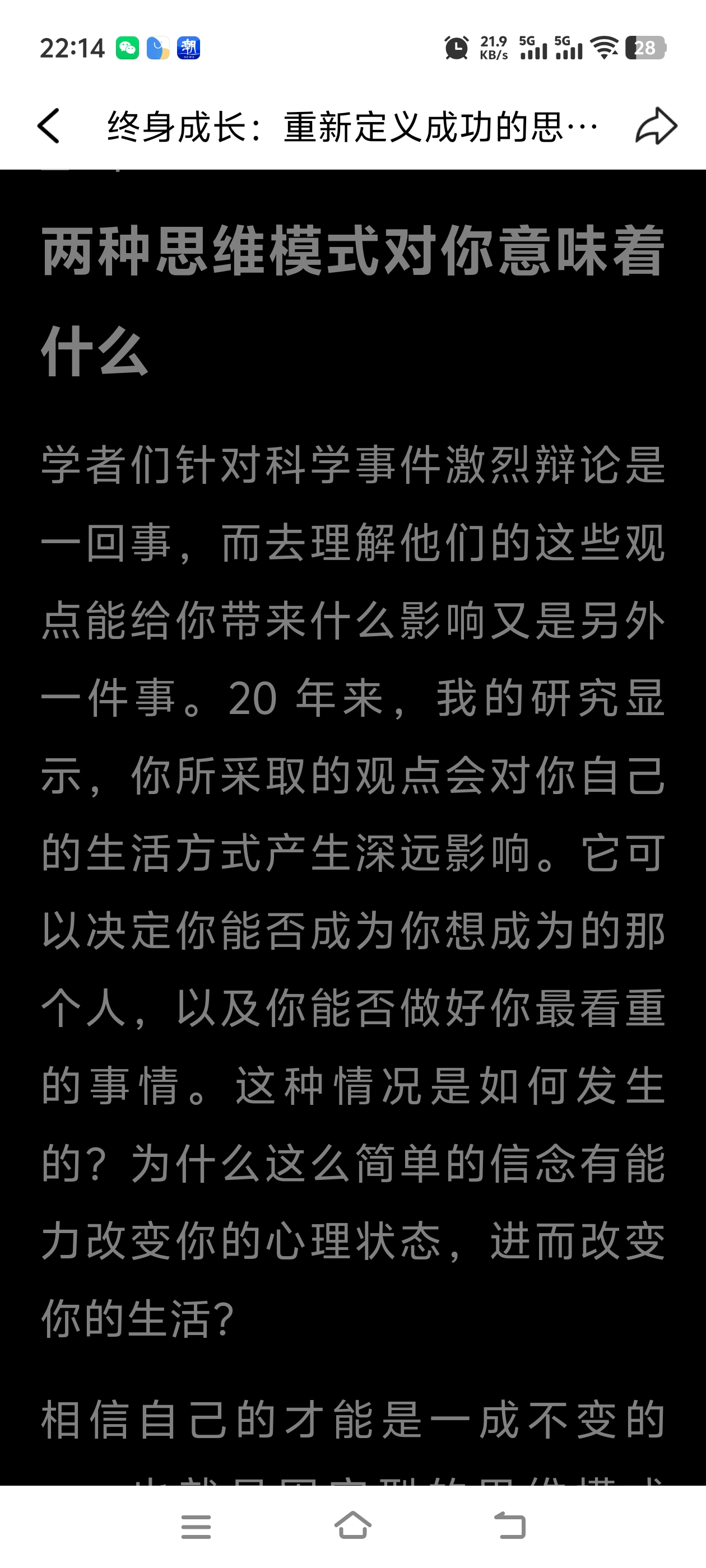Go back using the top-left arrow
The image size is (706, 1568).
[x=49, y=126]
